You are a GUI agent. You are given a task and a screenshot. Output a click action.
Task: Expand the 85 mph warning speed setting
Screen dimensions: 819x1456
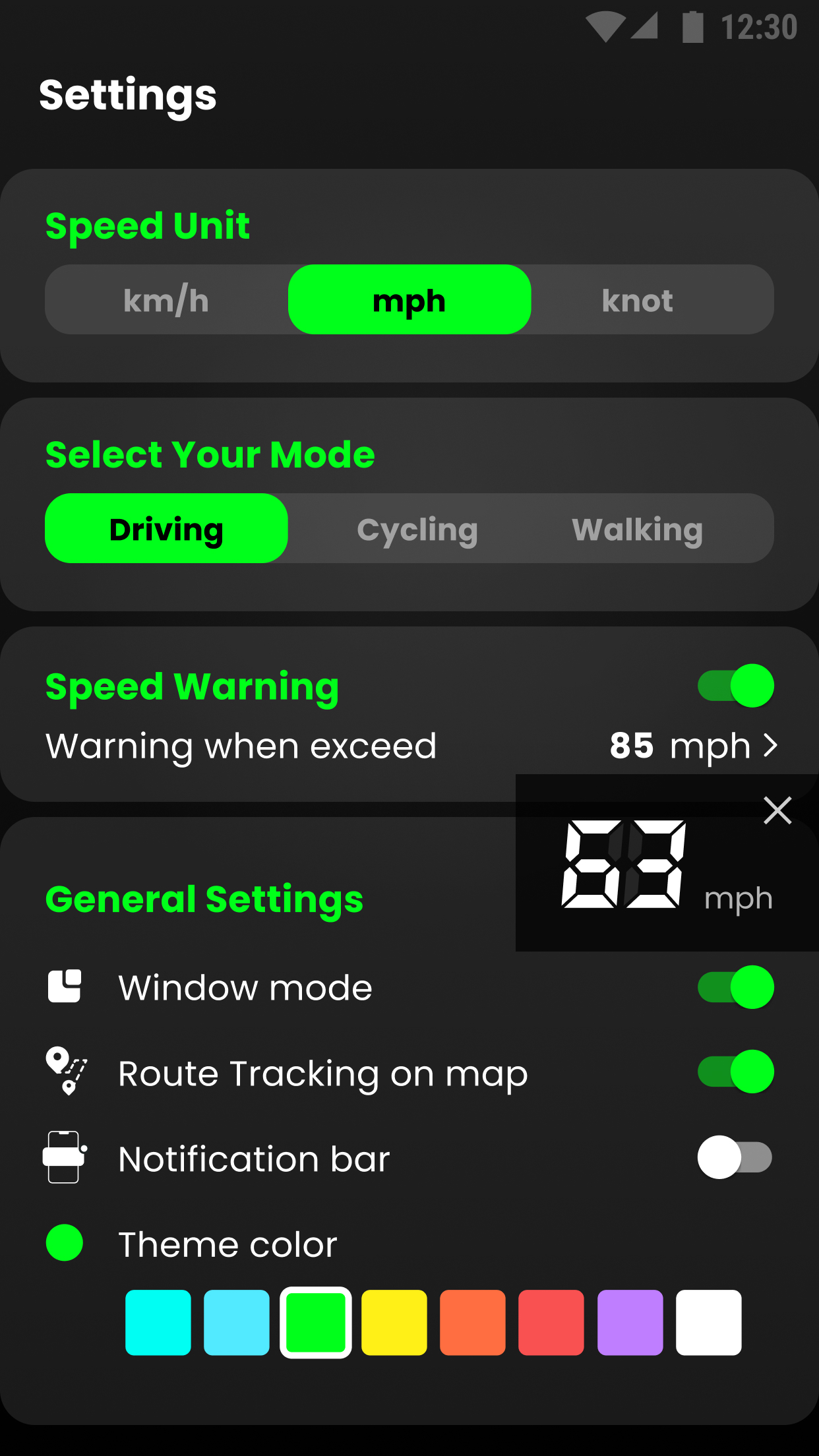tap(692, 746)
